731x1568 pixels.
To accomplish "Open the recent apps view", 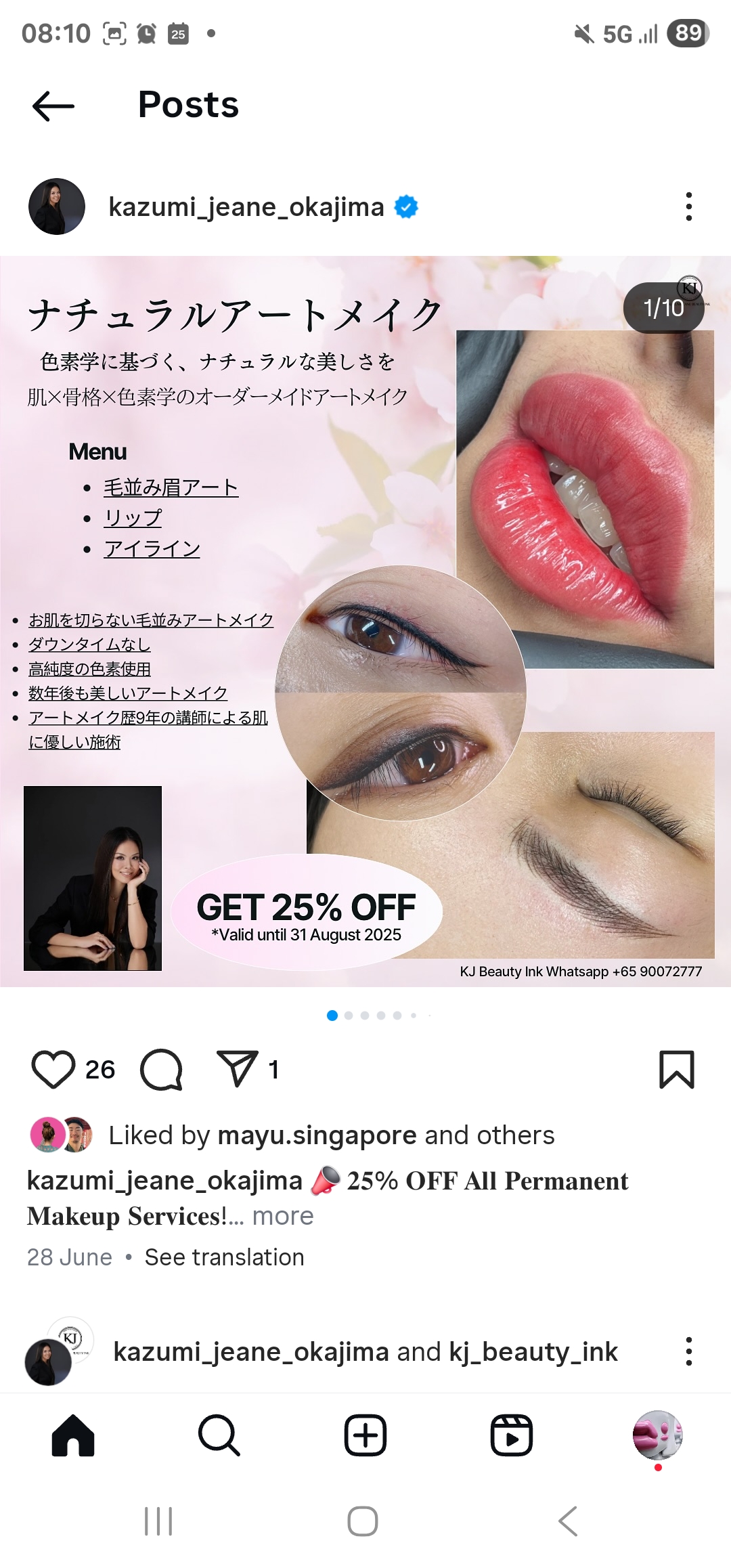I will point(158,1521).
